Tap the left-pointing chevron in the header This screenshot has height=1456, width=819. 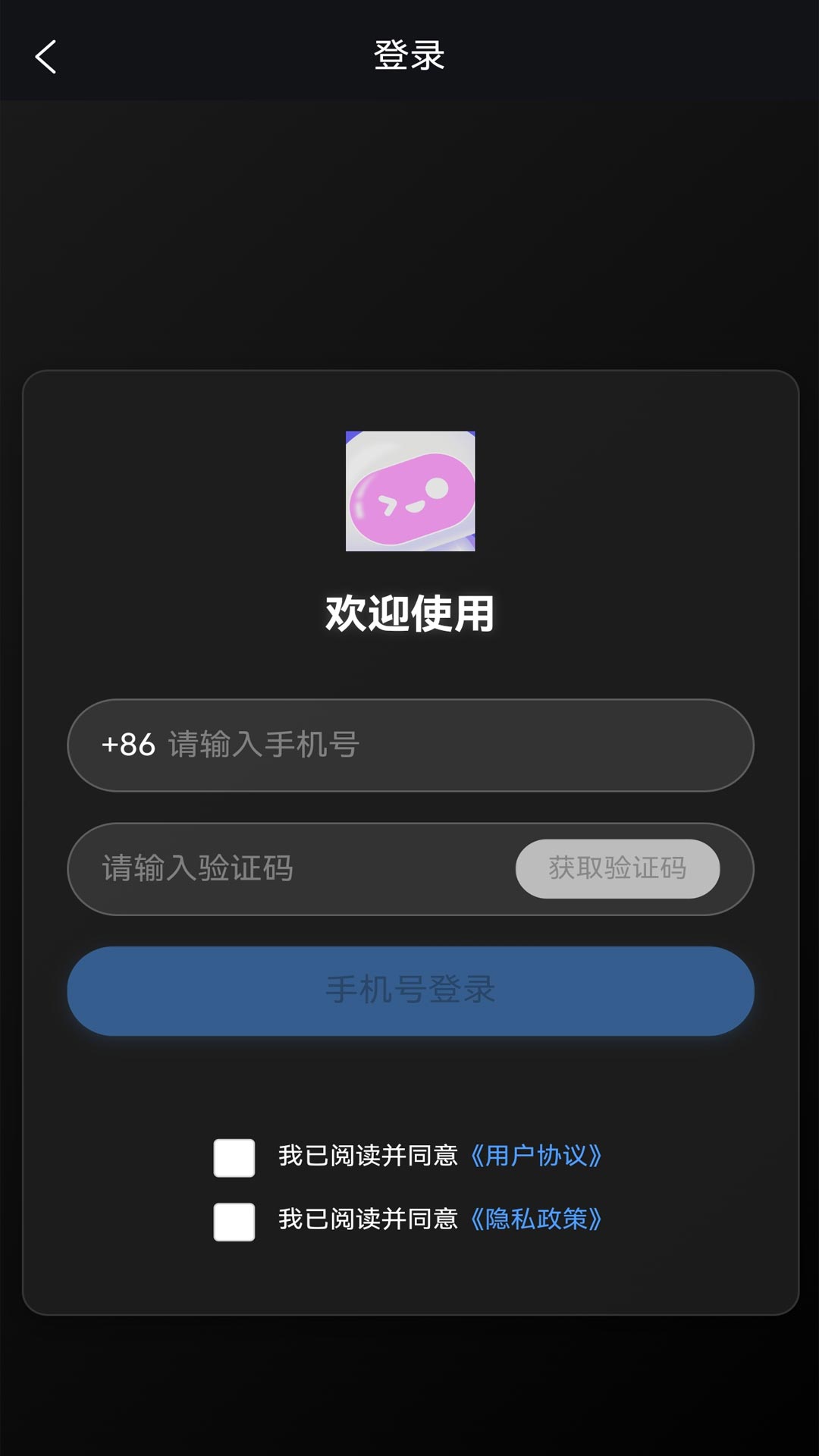point(45,57)
